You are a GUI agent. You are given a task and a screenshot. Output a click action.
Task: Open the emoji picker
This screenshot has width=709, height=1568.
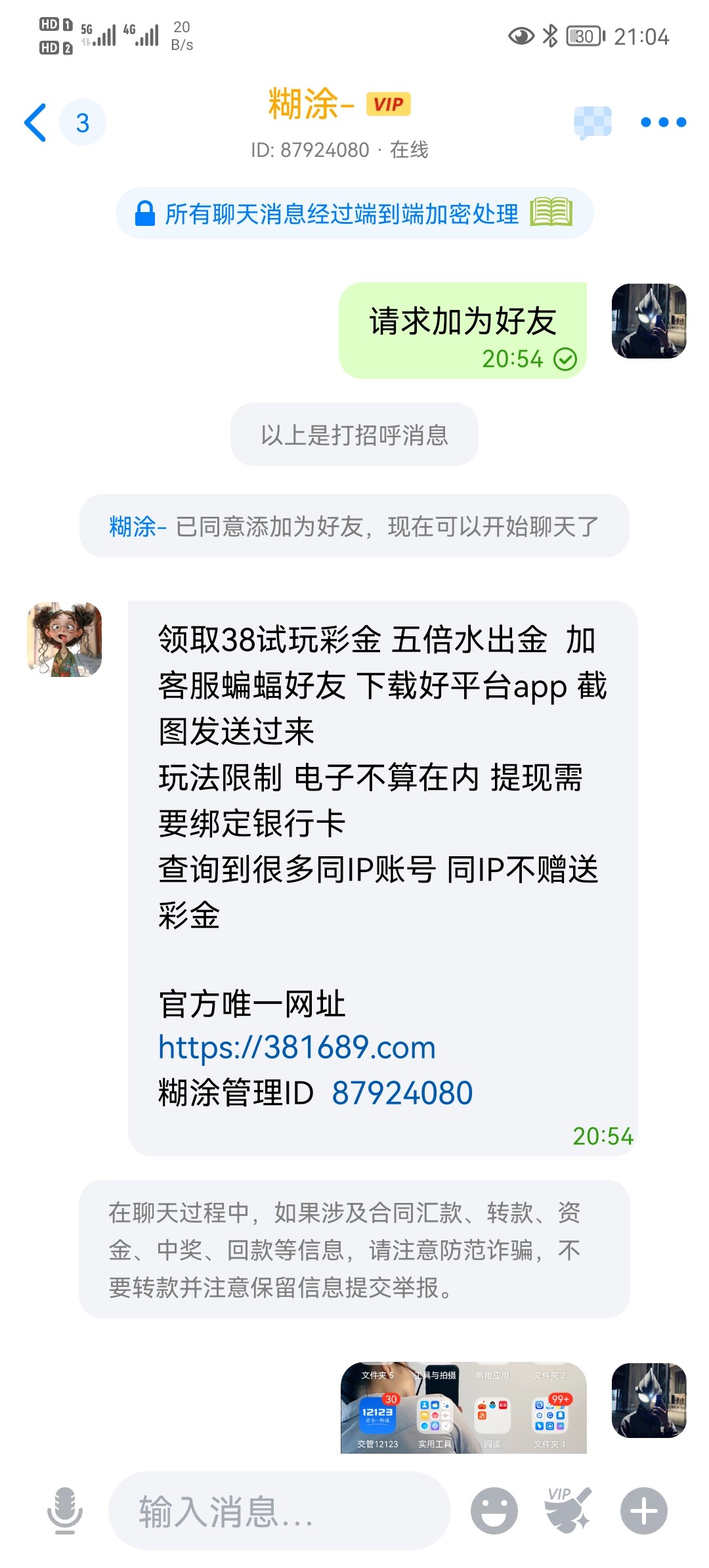pyautogui.click(x=494, y=1510)
